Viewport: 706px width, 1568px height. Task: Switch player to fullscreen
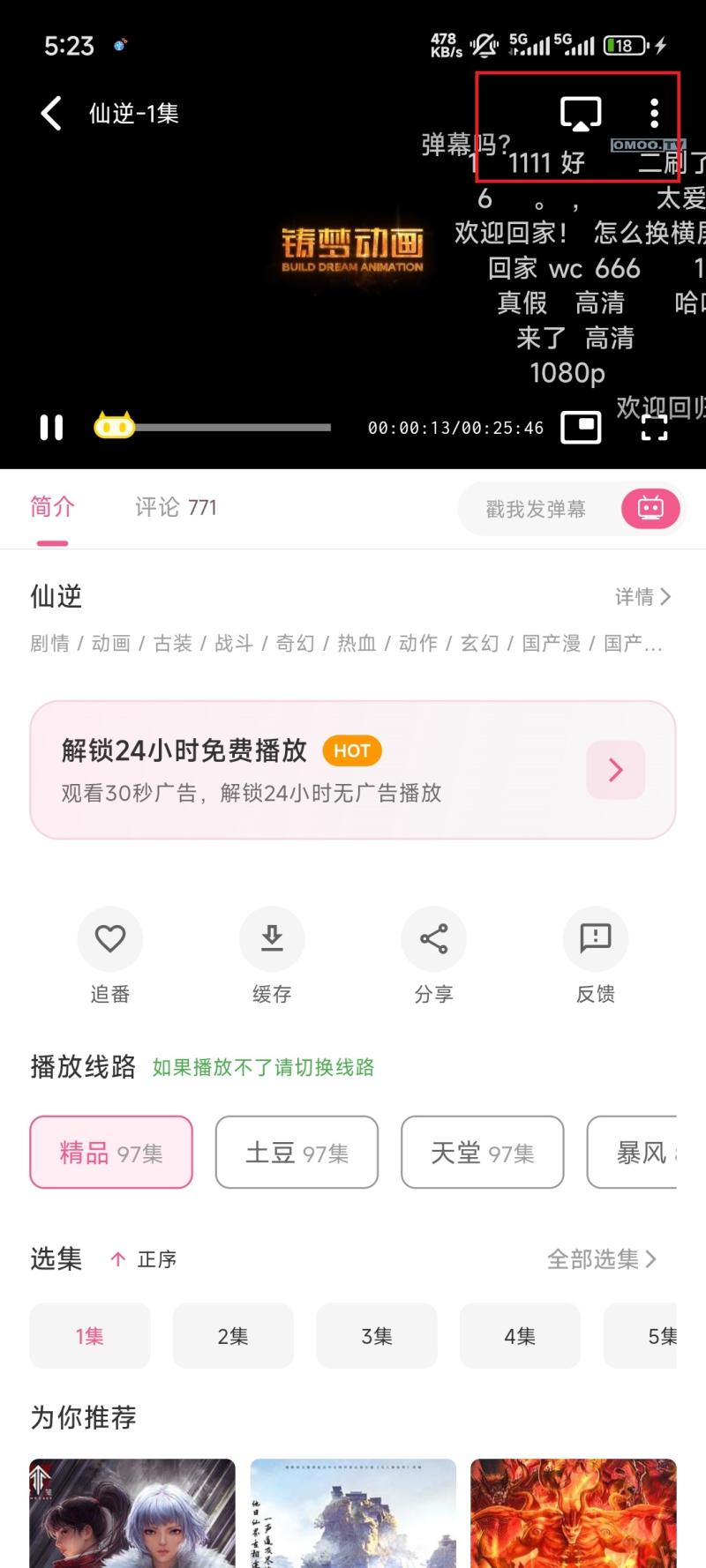click(x=654, y=427)
